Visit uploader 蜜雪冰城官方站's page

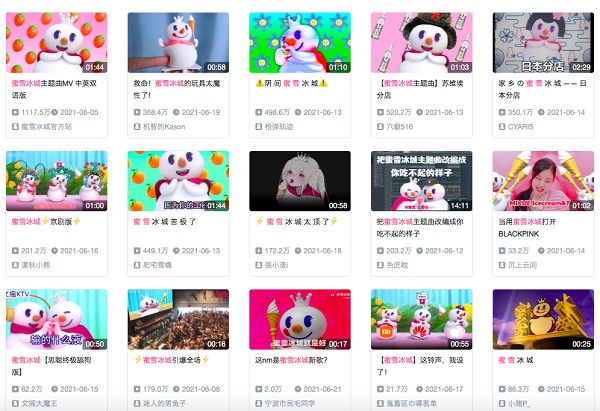click(x=46, y=128)
